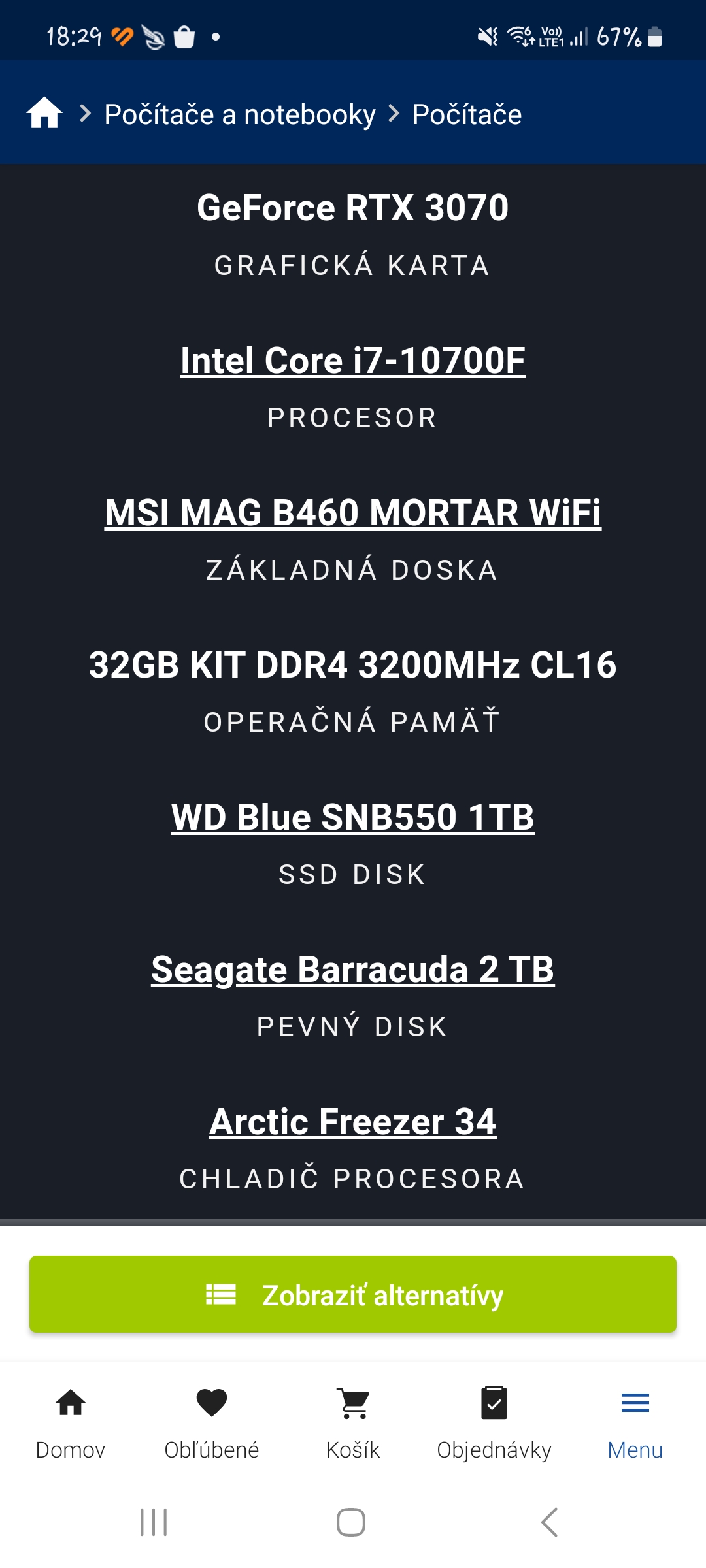Screen dimensions: 706x1568
Task: Open the Seagate Barracuda 2 TB link
Action: [353, 970]
